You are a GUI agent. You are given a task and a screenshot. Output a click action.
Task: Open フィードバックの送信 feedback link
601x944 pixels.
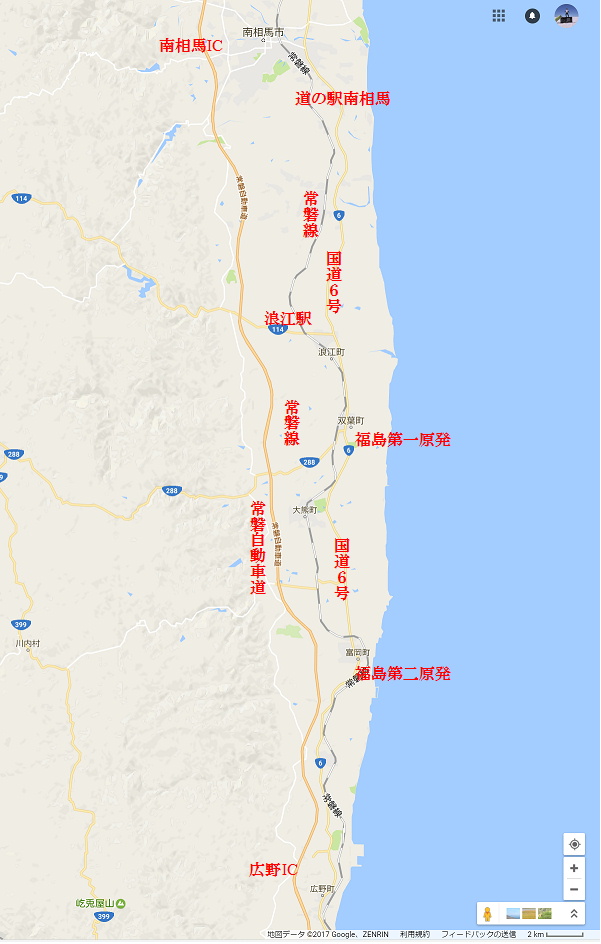pyautogui.click(x=479, y=934)
